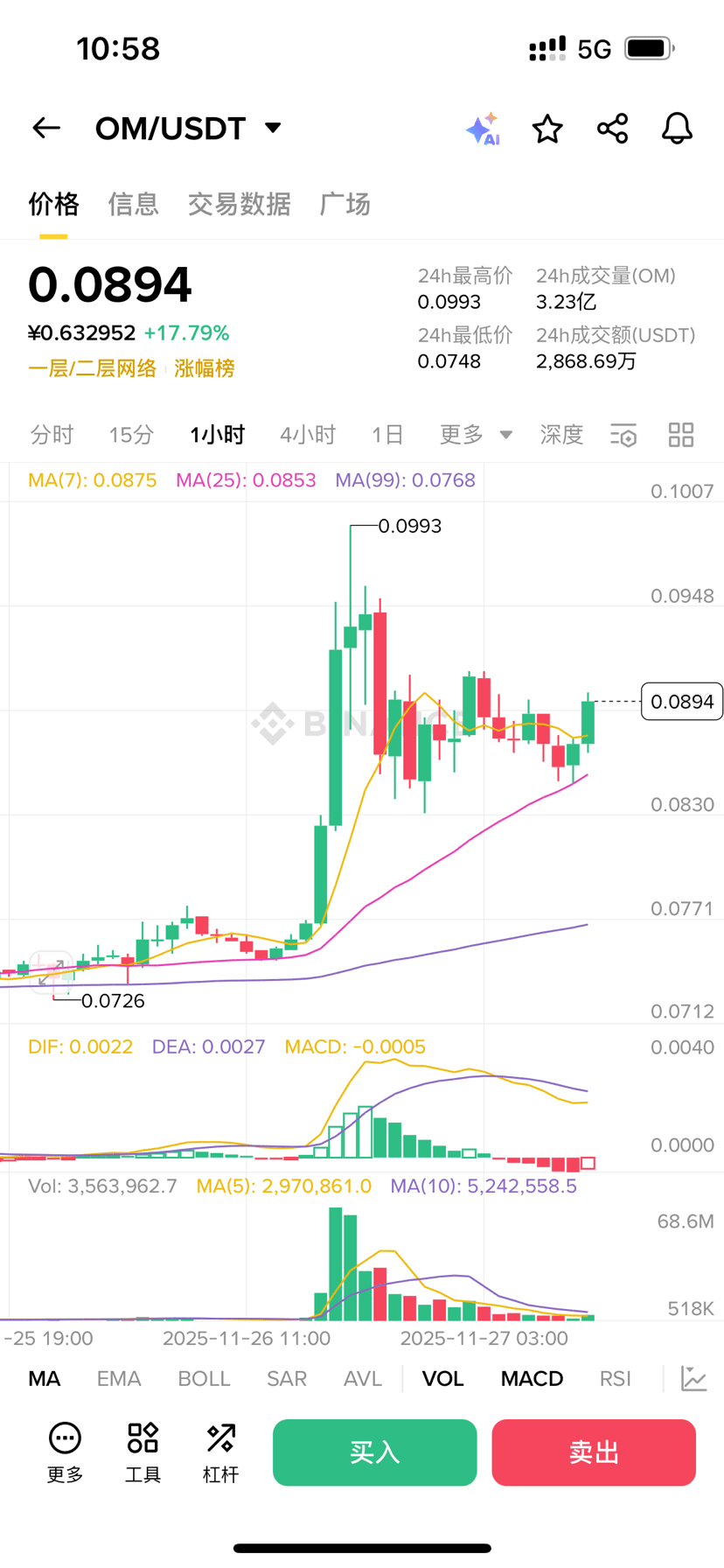The image size is (724, 1568).
Task: Show the 深度 depth chart
Action: pos(561,435)
